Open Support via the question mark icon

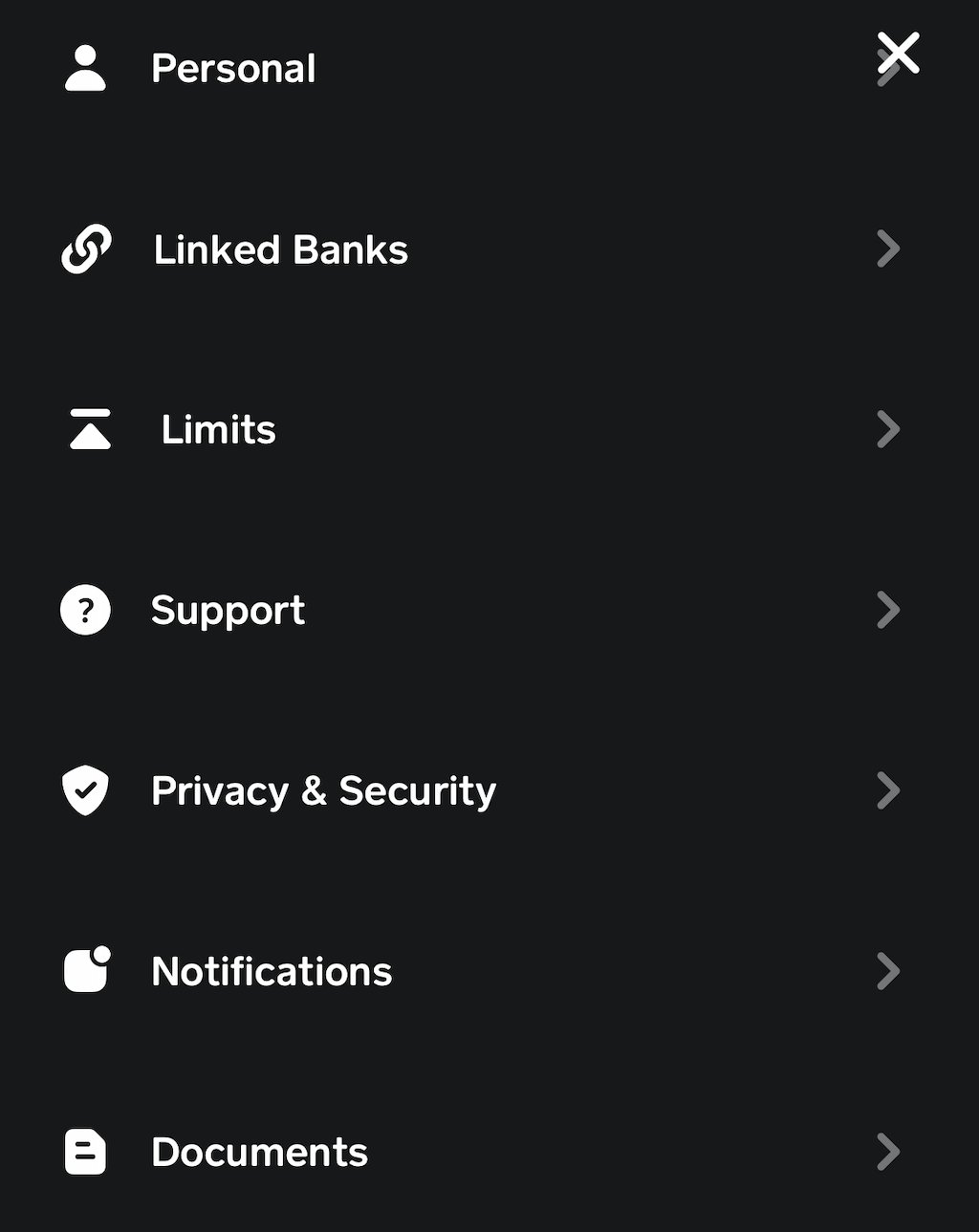point(85,609)
